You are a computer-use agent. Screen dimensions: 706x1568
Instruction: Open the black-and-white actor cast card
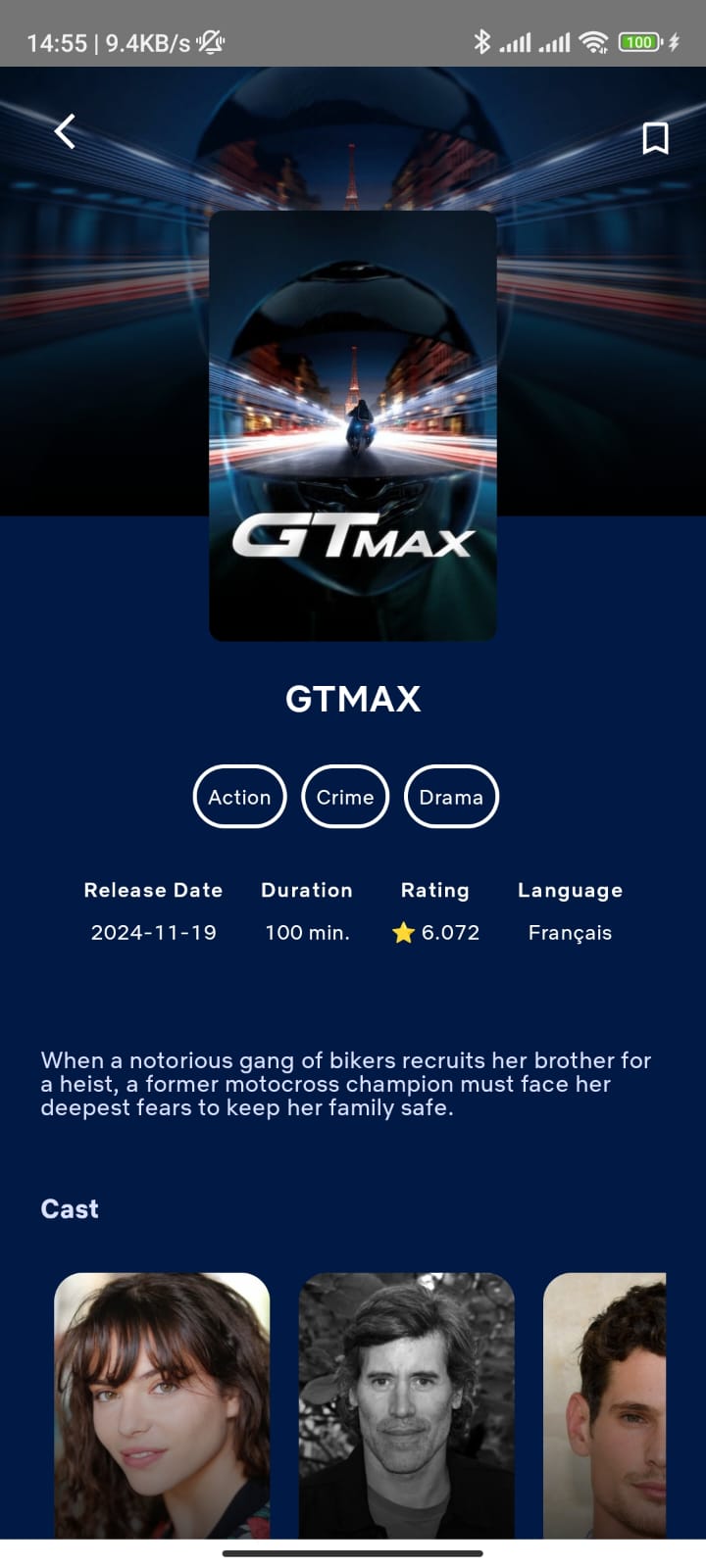pyautogui.click(x=406, y=1404)
